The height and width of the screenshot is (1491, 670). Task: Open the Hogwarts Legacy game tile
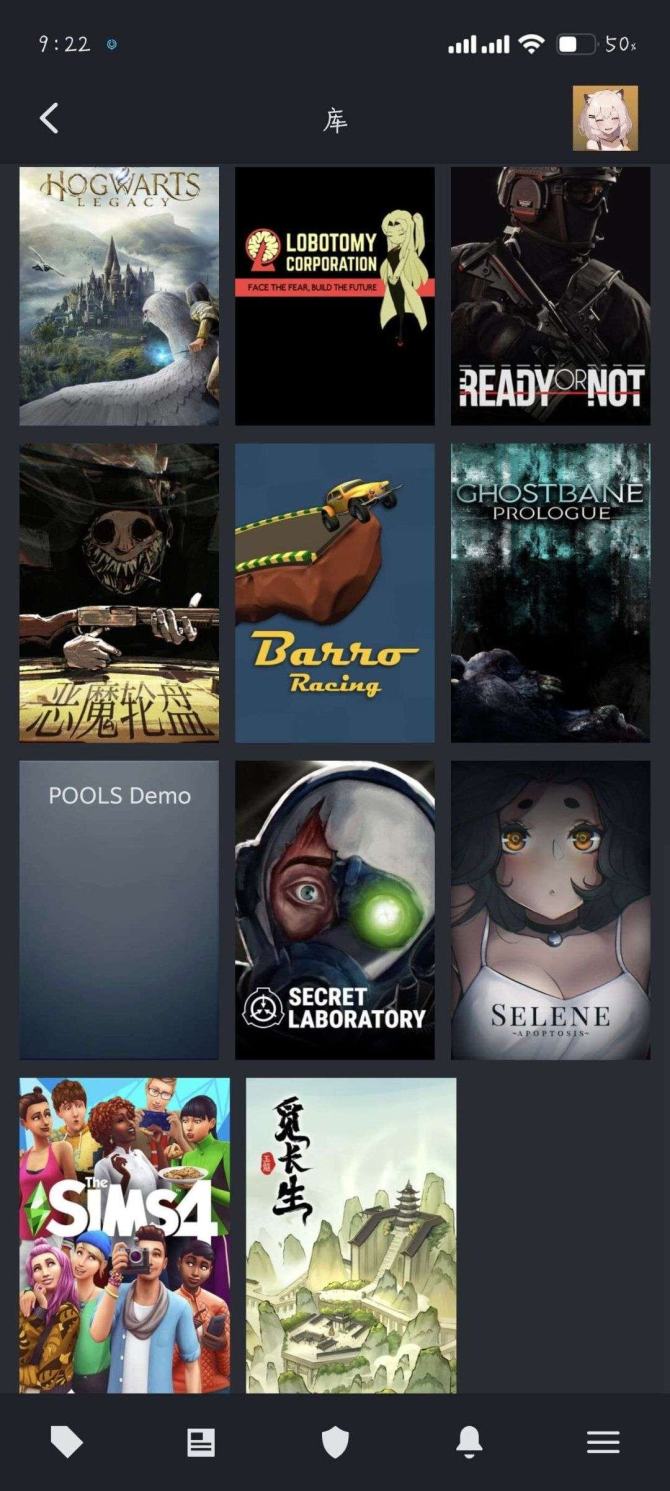click(x=119, y=296)
